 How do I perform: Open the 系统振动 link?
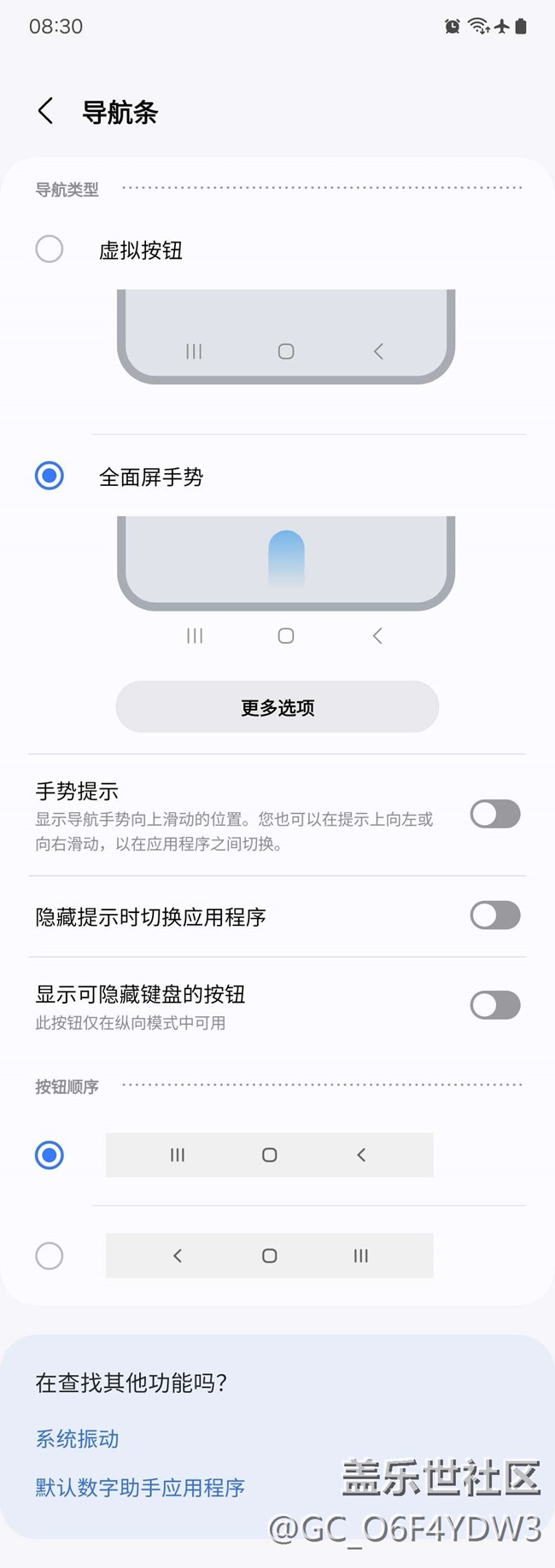click(78, 1439)
